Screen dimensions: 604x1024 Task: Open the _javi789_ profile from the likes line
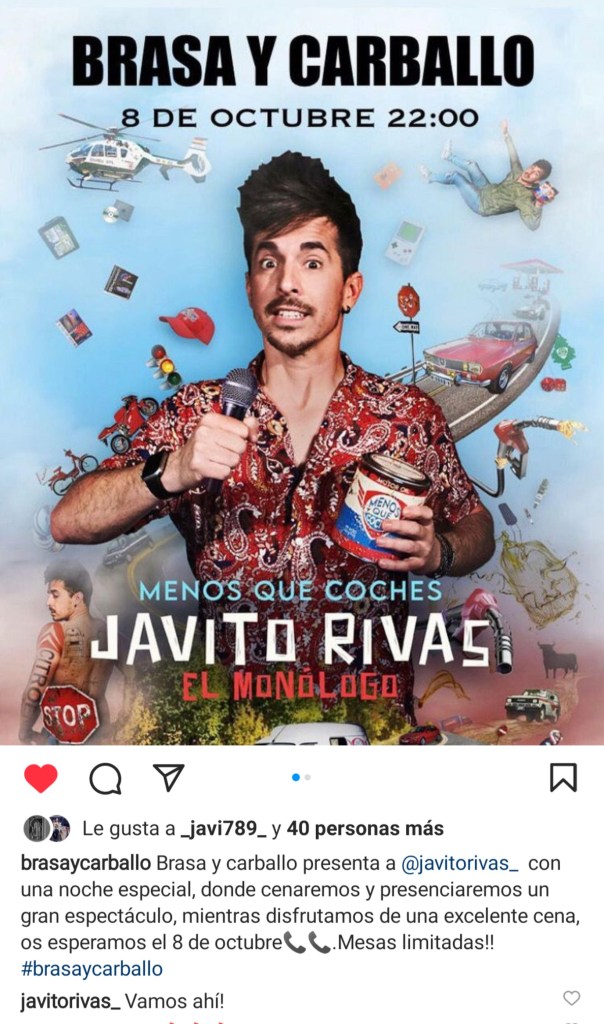224,829
